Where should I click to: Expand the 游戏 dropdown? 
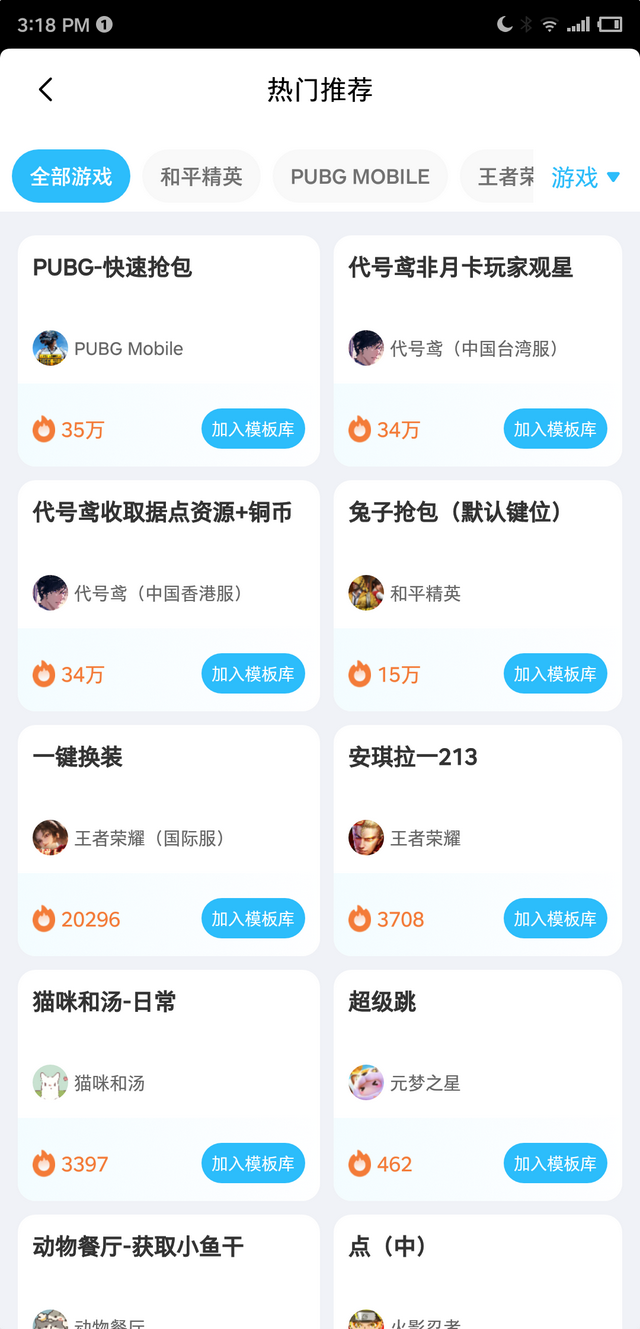click(586, 177)
